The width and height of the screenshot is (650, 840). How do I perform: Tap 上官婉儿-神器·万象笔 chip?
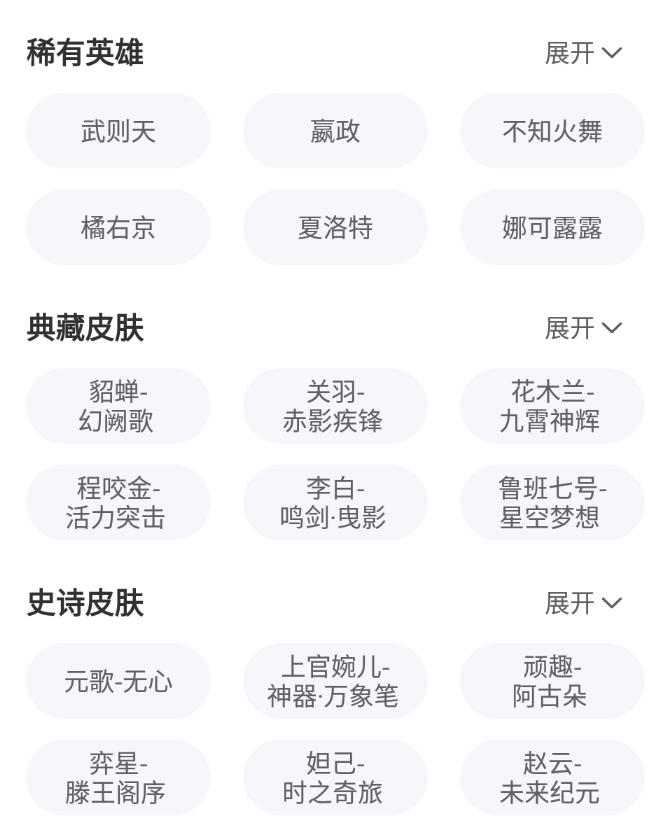coord(335,681)
